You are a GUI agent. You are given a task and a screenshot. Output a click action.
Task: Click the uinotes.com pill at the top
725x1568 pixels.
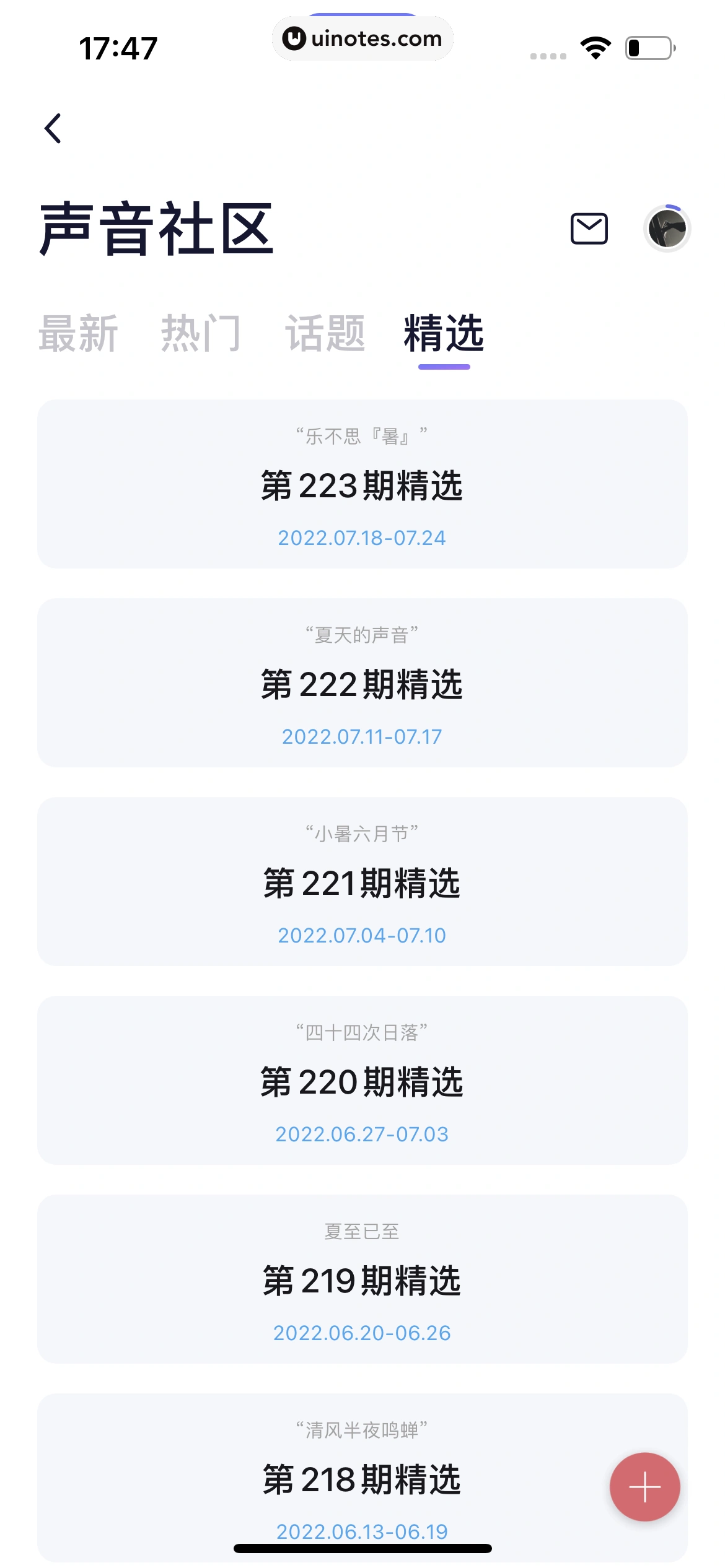(362, 38)
